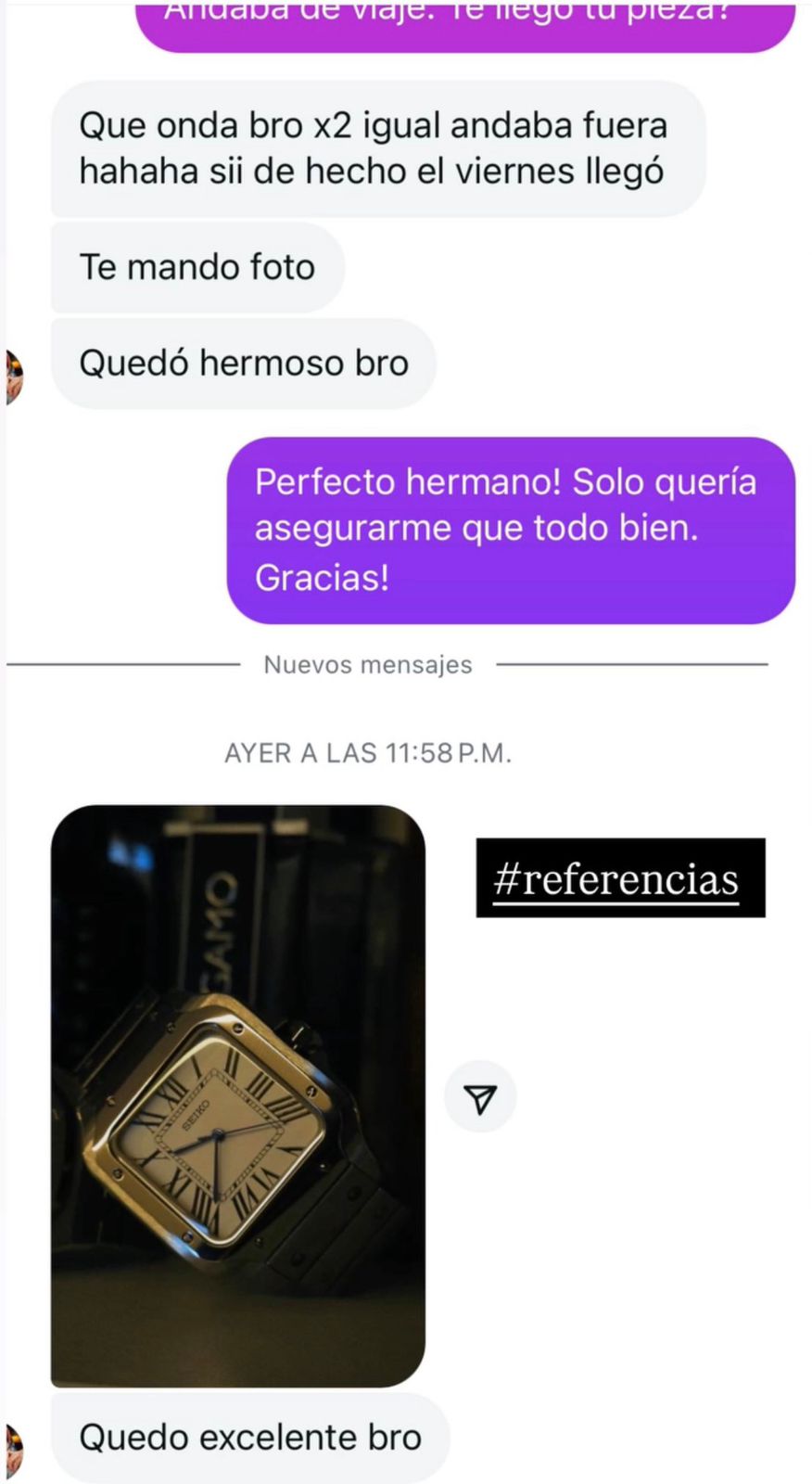This screenshot has width=812, height=1484.
Task: Click the 'Que onda bro x2' message
Action: point(374,148)
